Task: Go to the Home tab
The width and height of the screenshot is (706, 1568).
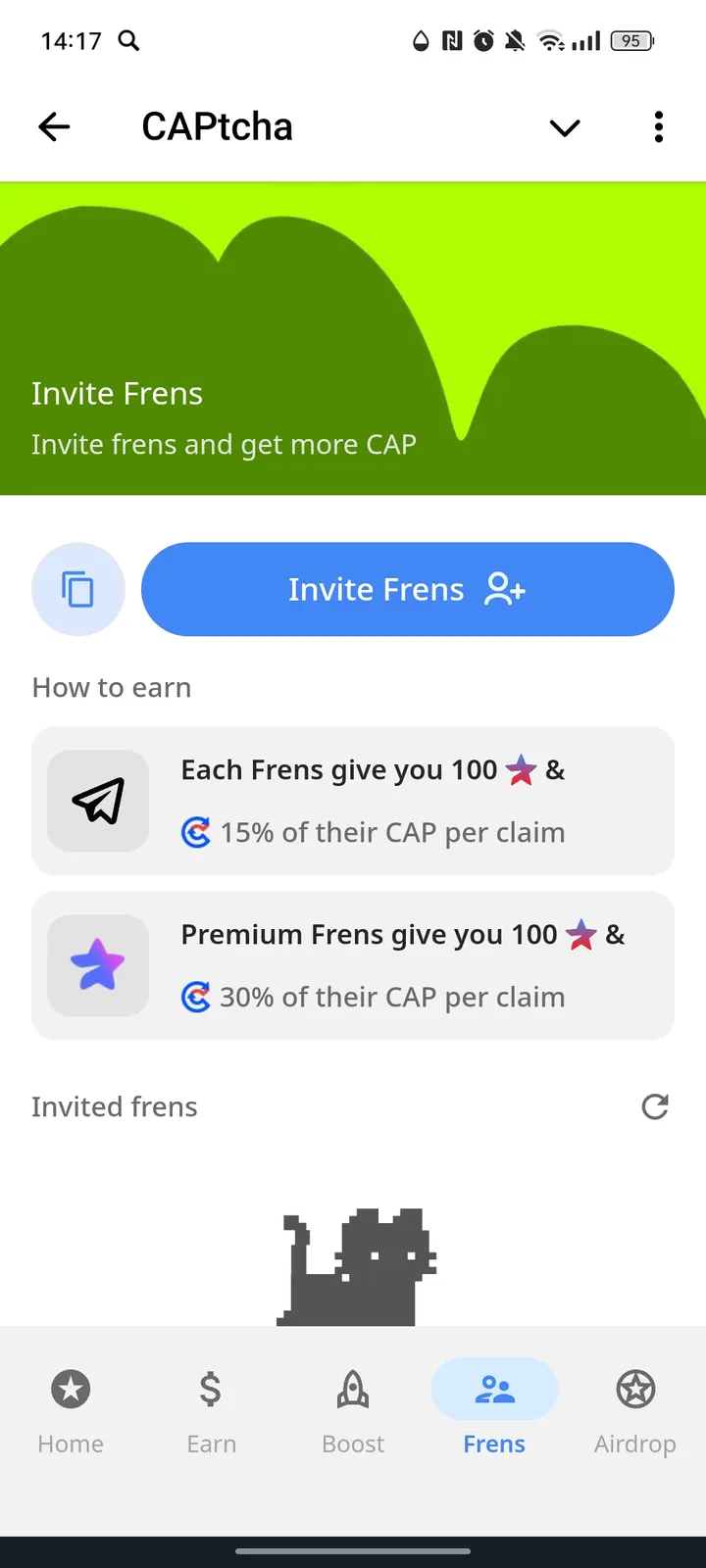Action: pos(70,1411)
